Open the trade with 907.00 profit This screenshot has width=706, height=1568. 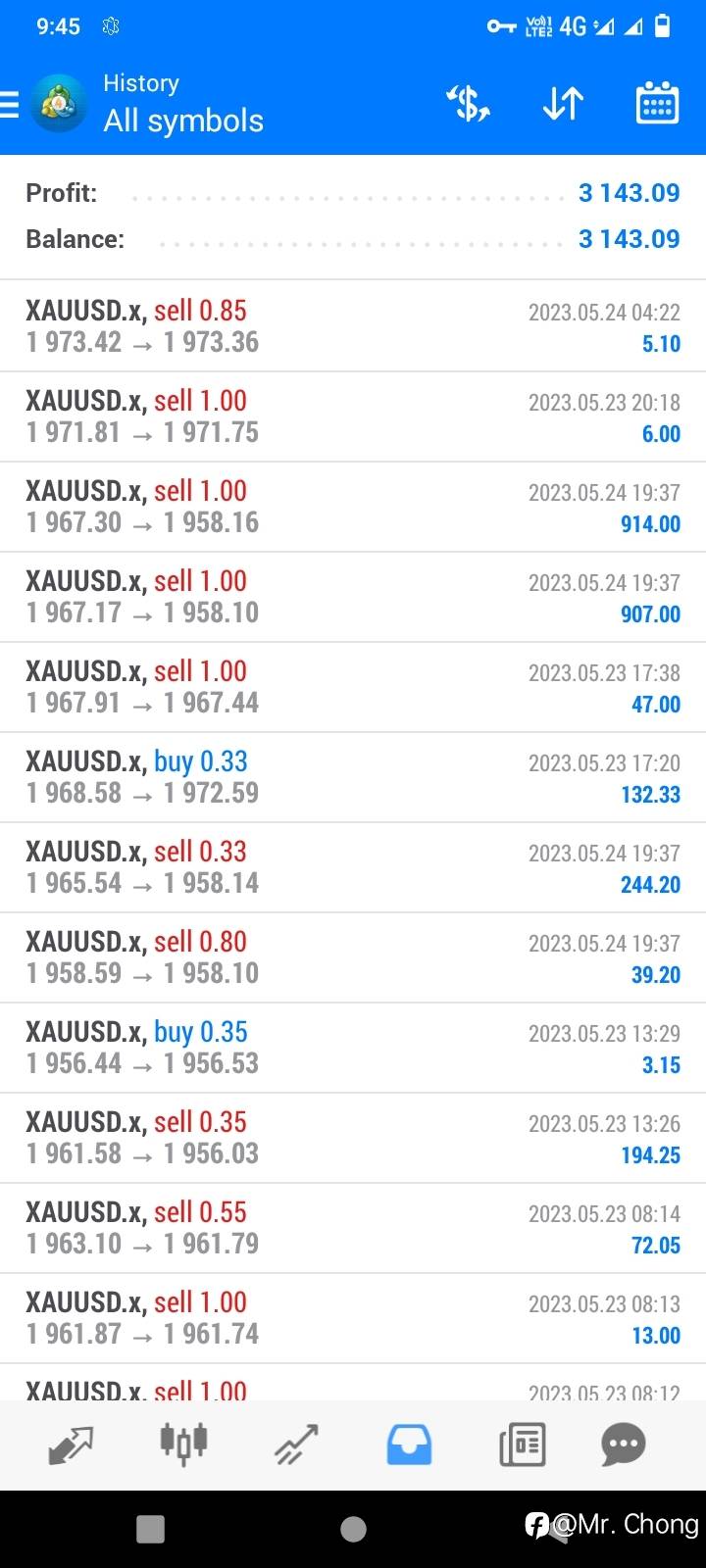(353, 597)
